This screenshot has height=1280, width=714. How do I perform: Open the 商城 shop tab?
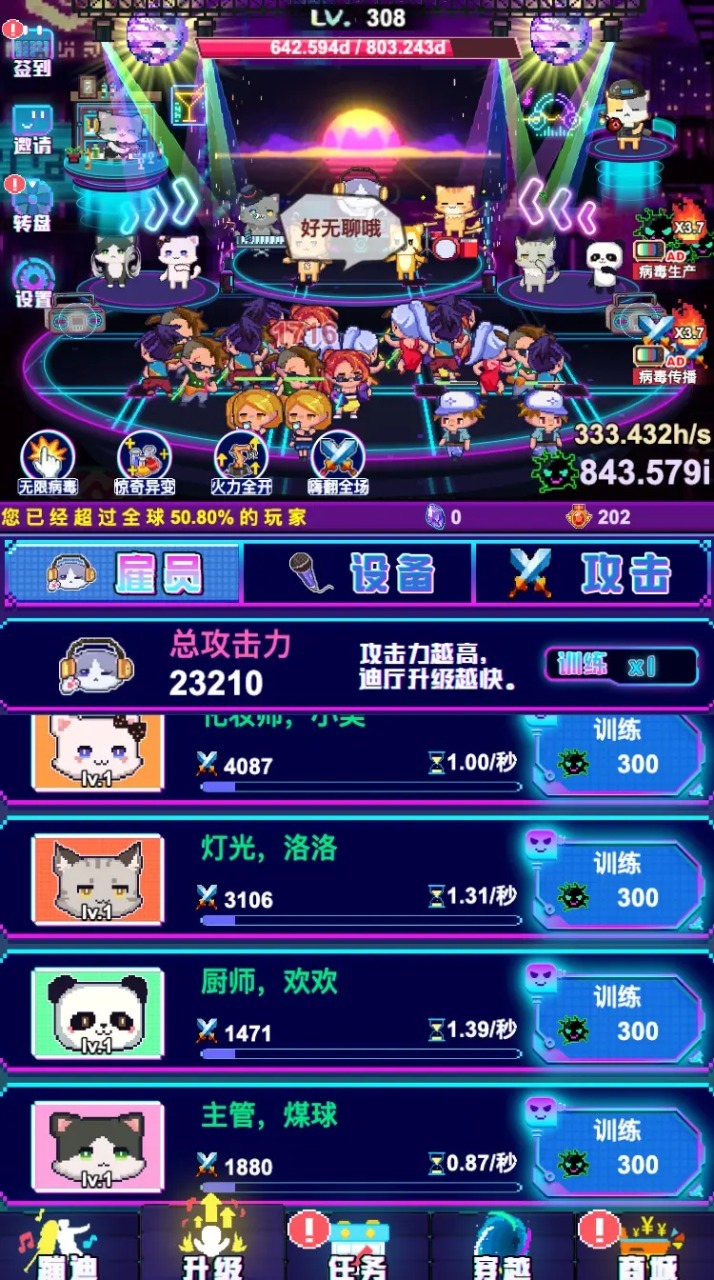[x=645, y=1248]
